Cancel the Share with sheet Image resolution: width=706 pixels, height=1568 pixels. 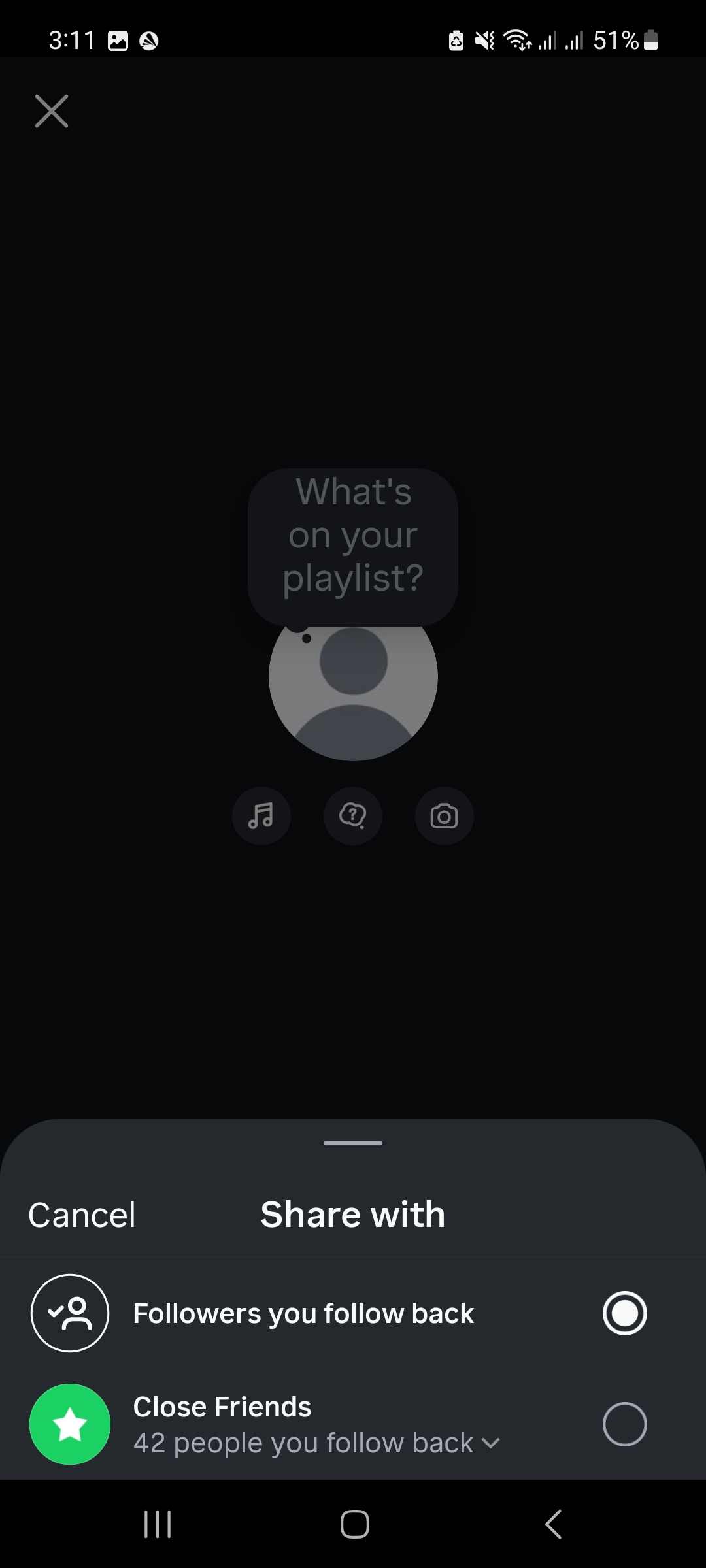82,1215
